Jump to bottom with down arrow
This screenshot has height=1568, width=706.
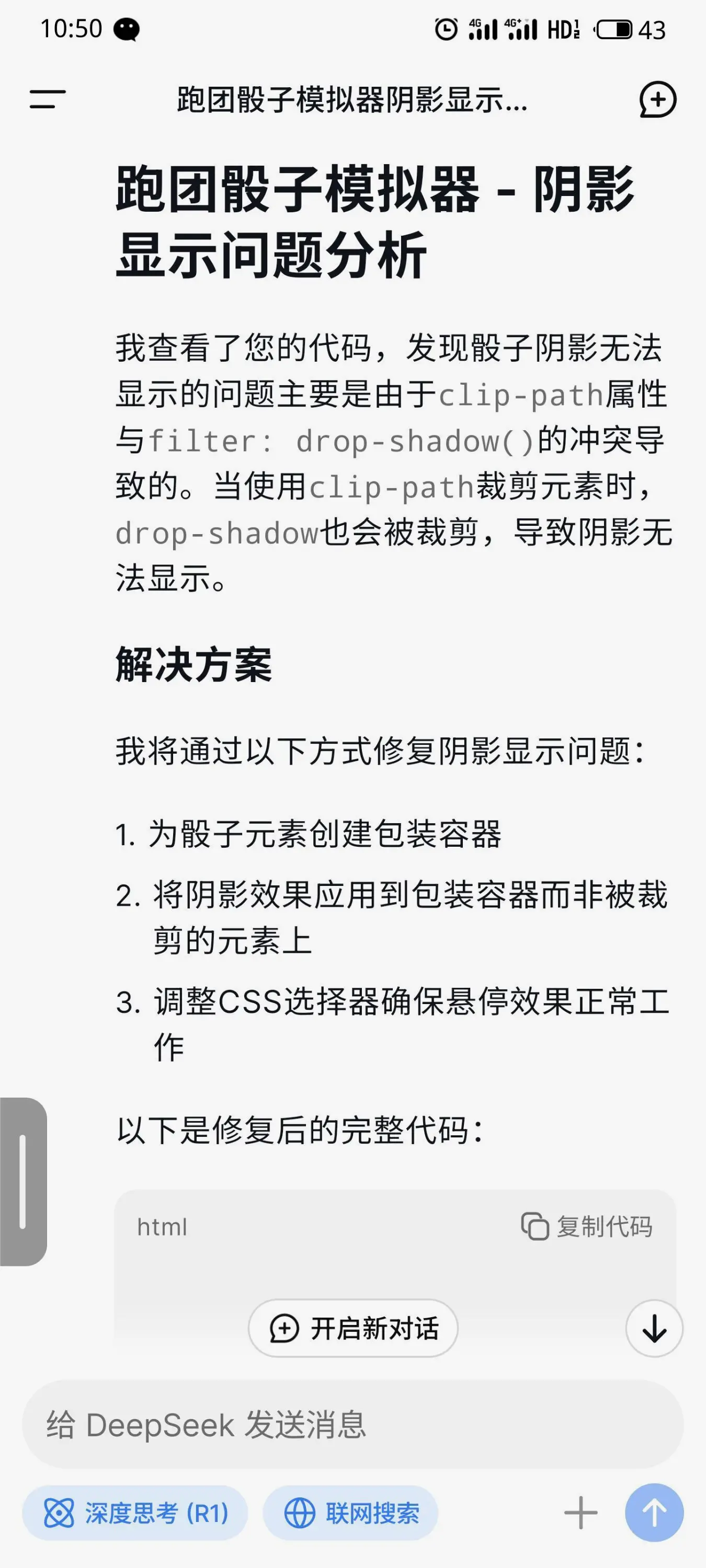654,1328
